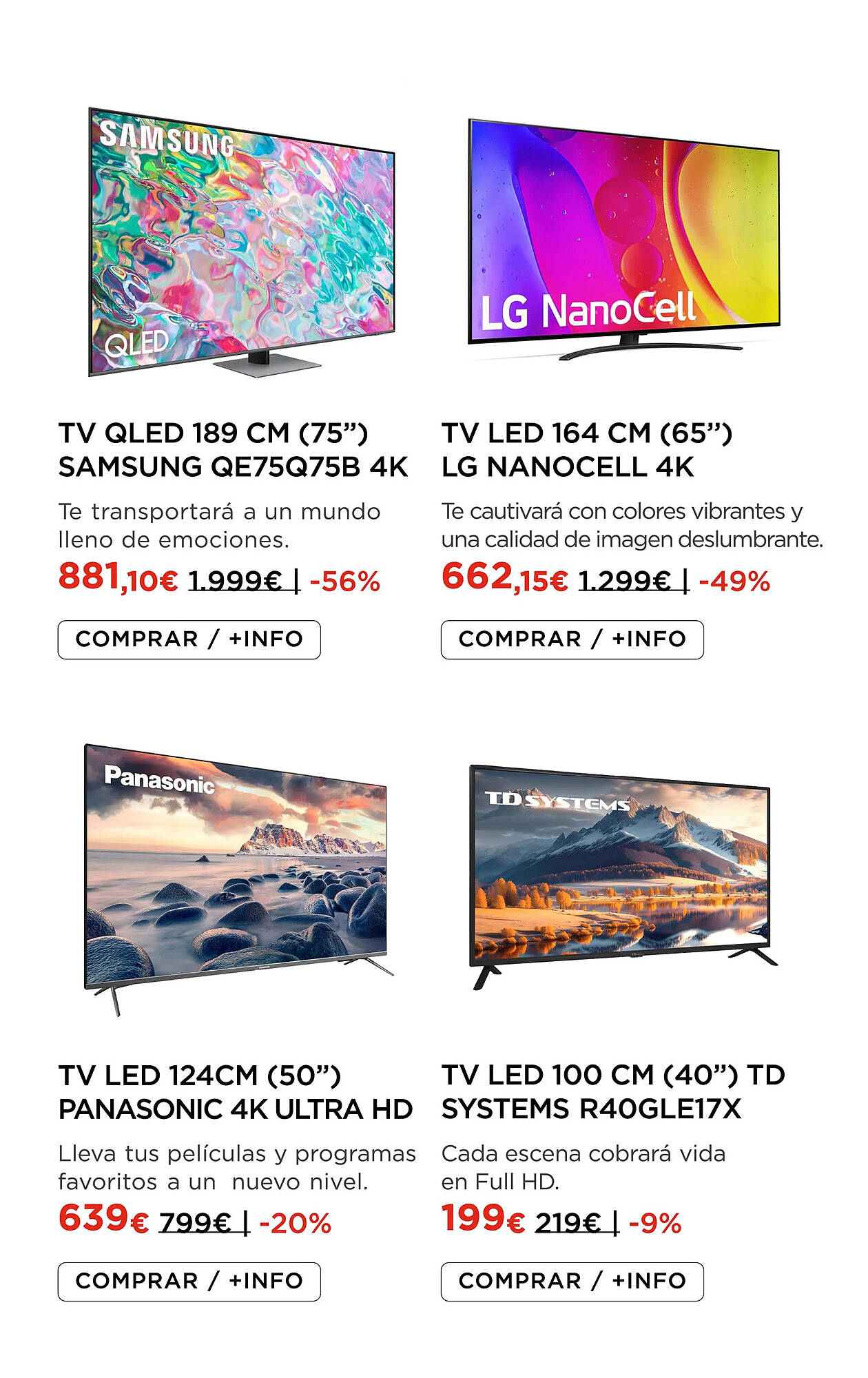868x1378 pixels.
Task: Tap COMPRAR / +INFO for Panasonic 50" TV
Action: coord(189,1281)
